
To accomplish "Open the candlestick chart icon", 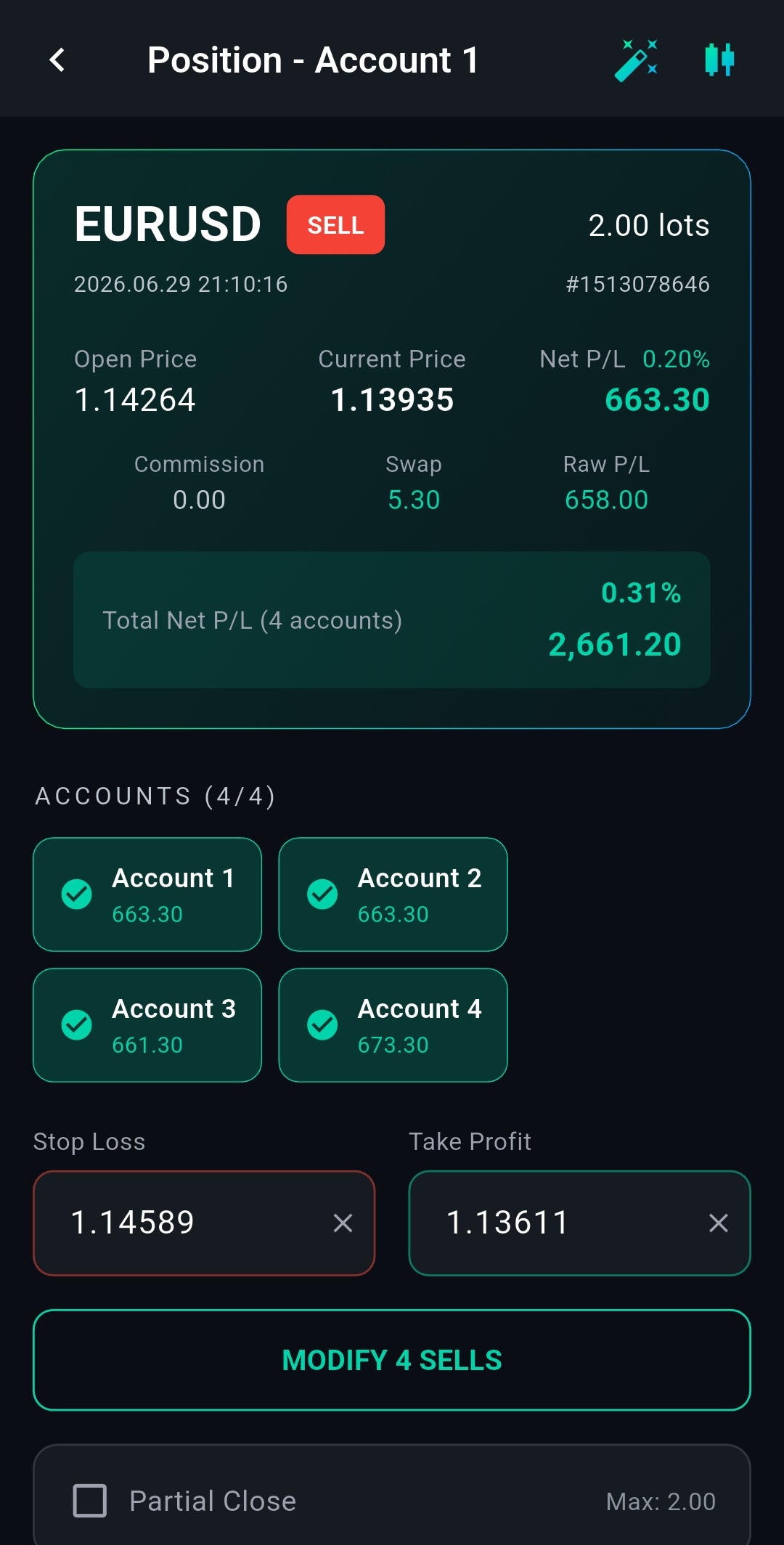I will (719, 60).
